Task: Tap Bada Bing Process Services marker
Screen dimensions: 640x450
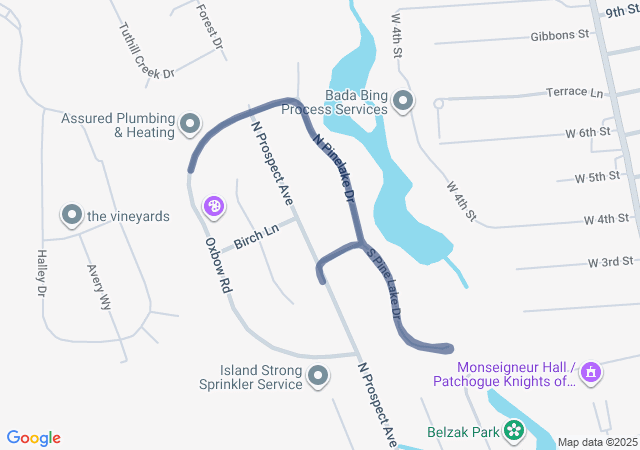Action: point(403,101)
